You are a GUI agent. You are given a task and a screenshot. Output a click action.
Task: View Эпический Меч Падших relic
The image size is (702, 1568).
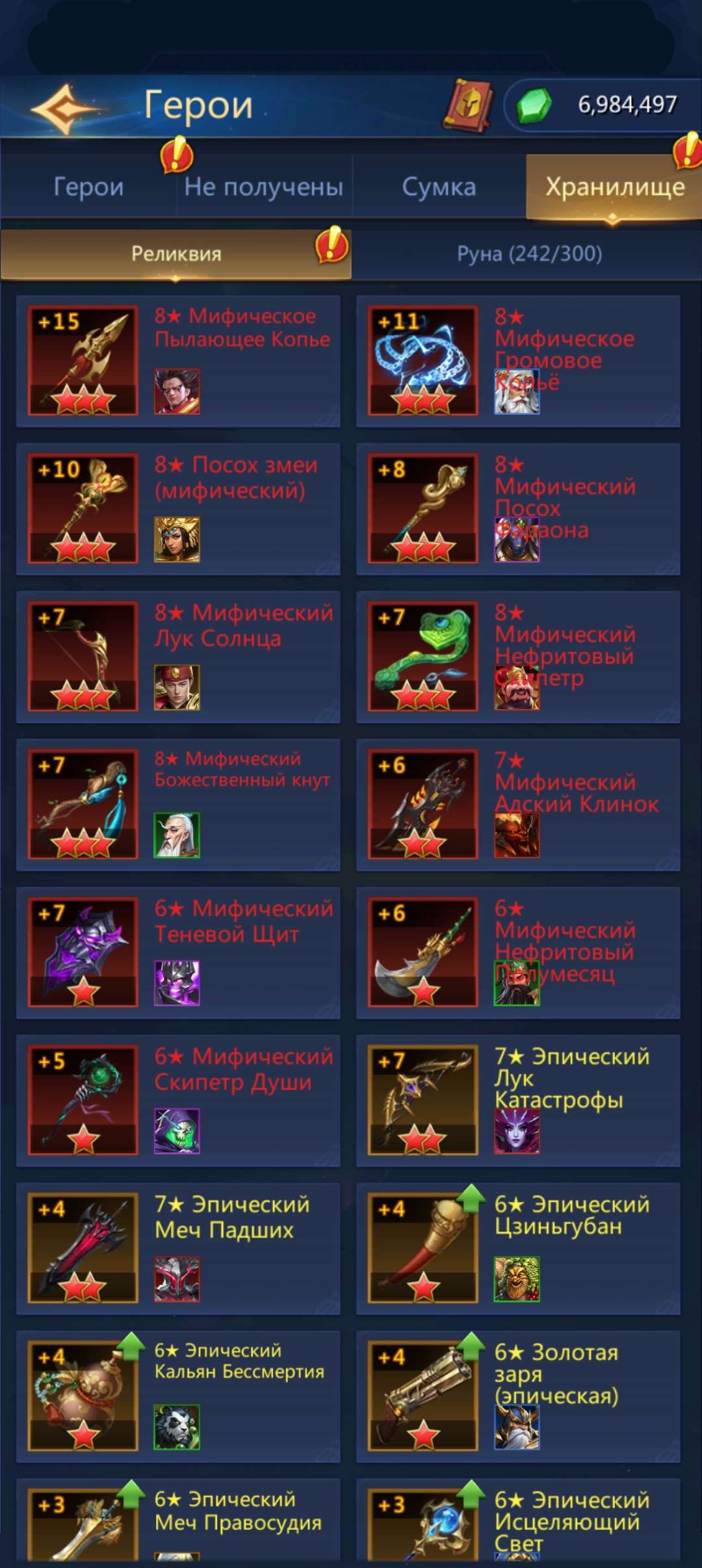click(x=178, y=1248)
